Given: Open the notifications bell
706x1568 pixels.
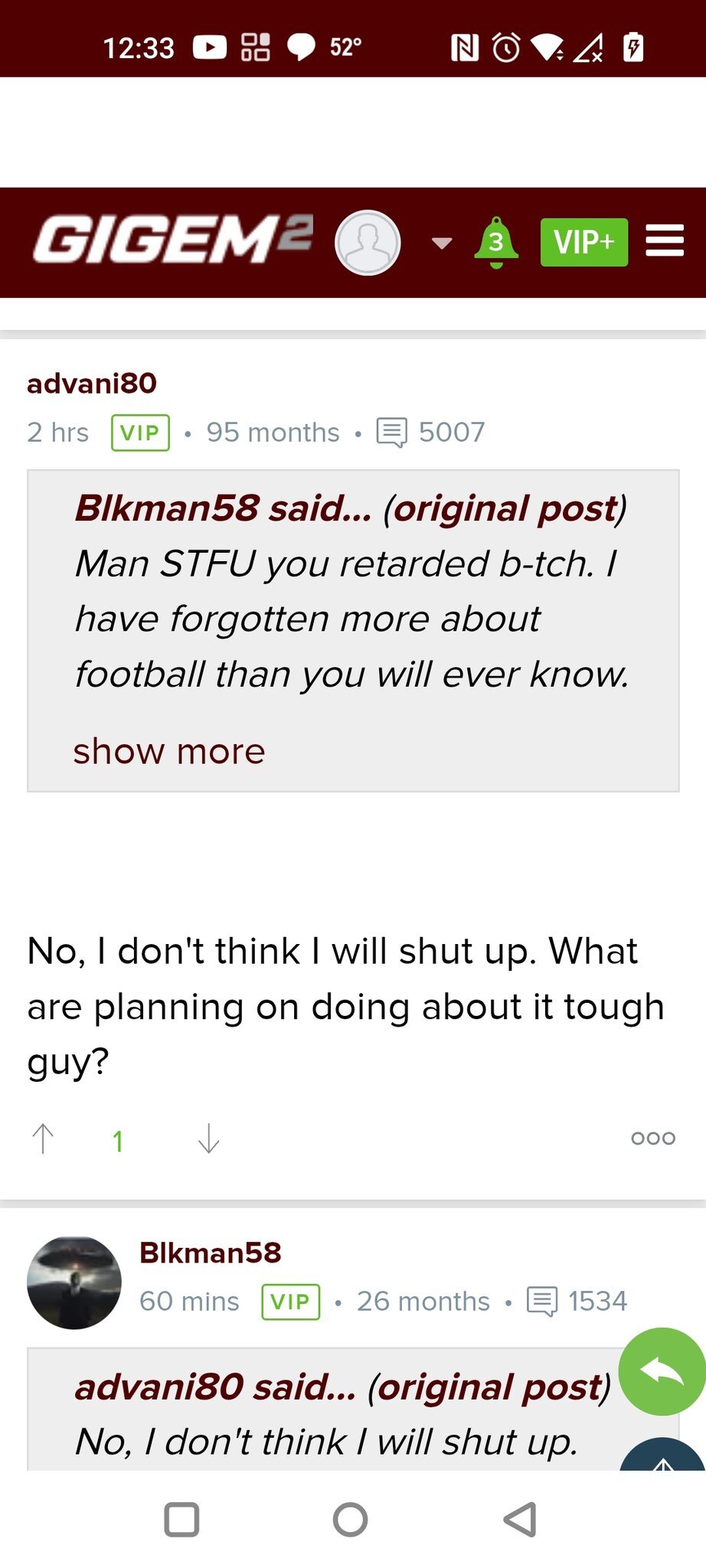Looking at the screenshot, I should point(496,242).
